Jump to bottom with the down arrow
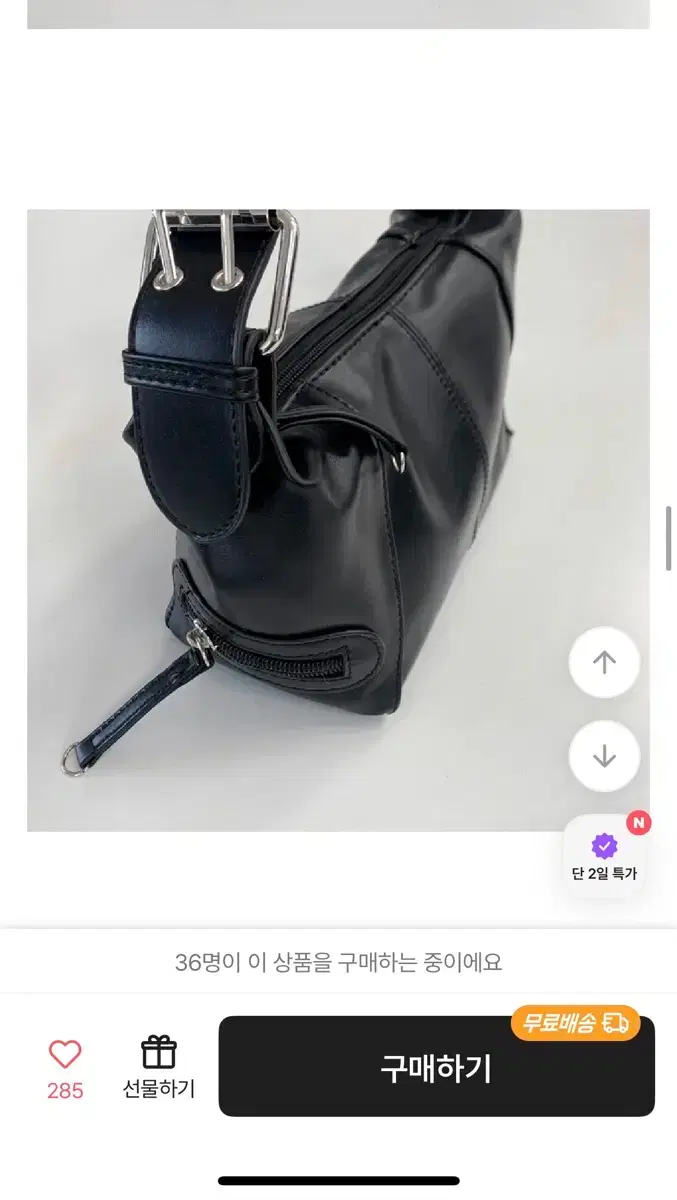 pyautogui.click(x=604, y=756)
